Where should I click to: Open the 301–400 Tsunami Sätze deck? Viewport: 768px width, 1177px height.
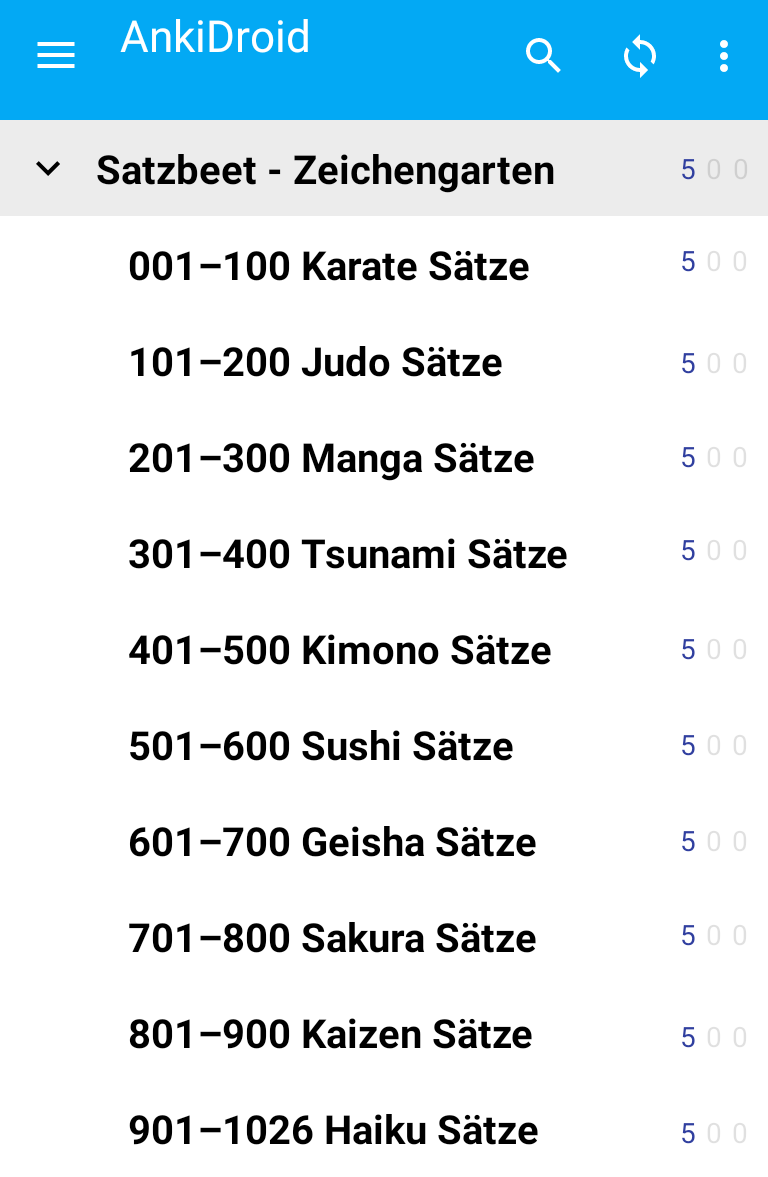(347, 554)
